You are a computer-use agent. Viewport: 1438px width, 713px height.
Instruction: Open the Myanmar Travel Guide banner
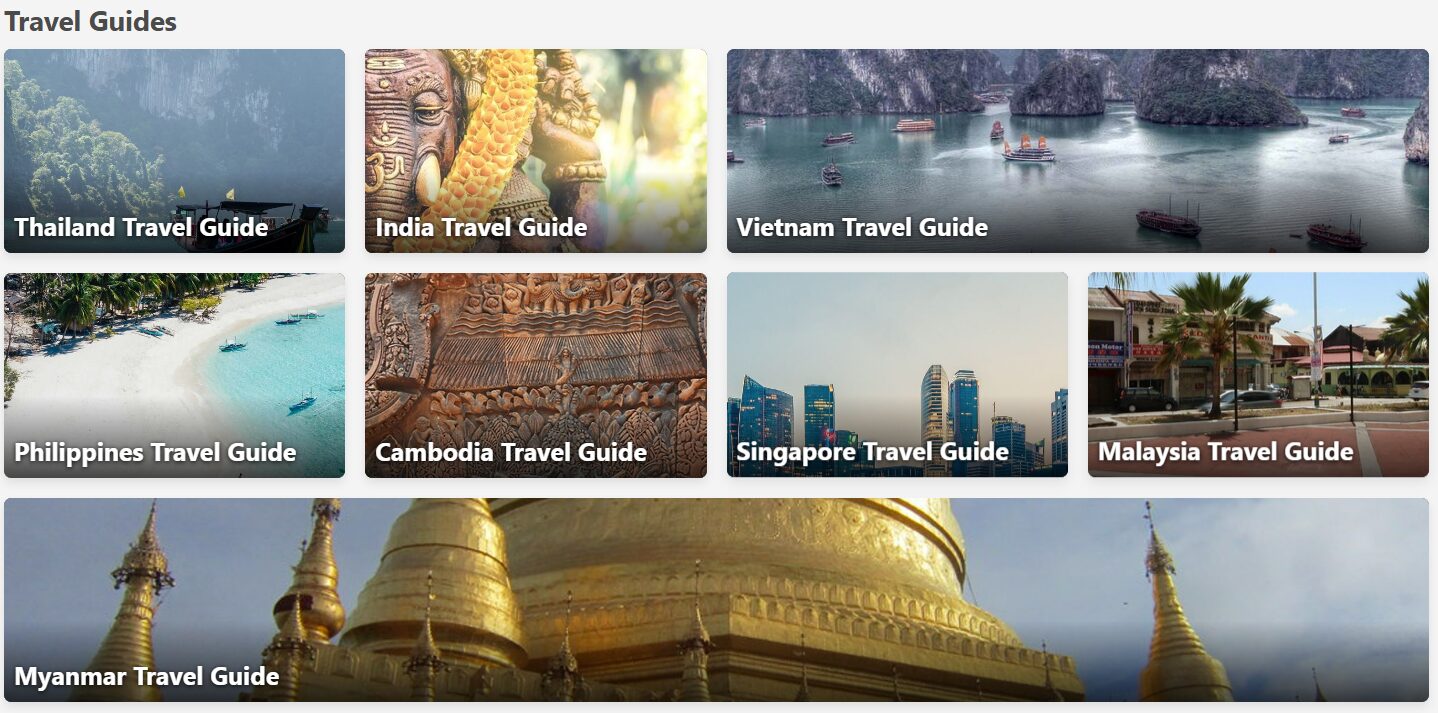tap(716, 600)
